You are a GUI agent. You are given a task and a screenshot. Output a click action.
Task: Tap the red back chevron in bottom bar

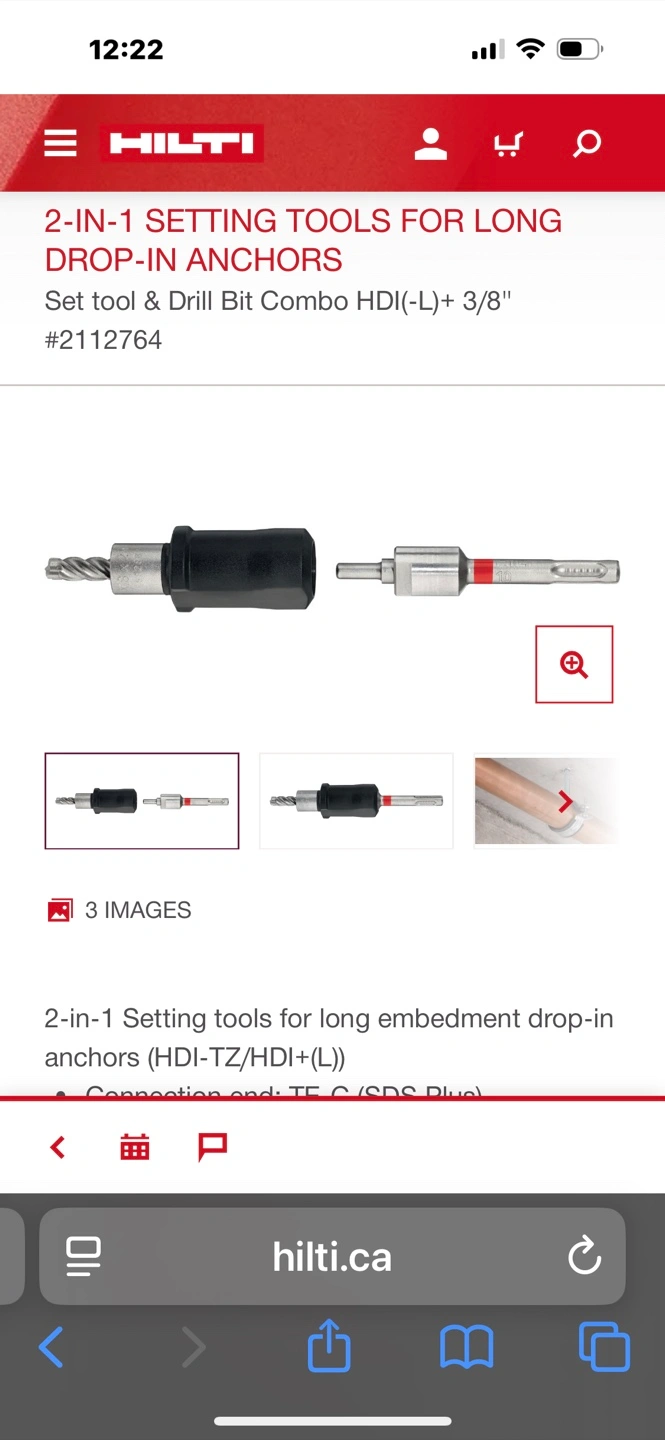point(58,1147)
